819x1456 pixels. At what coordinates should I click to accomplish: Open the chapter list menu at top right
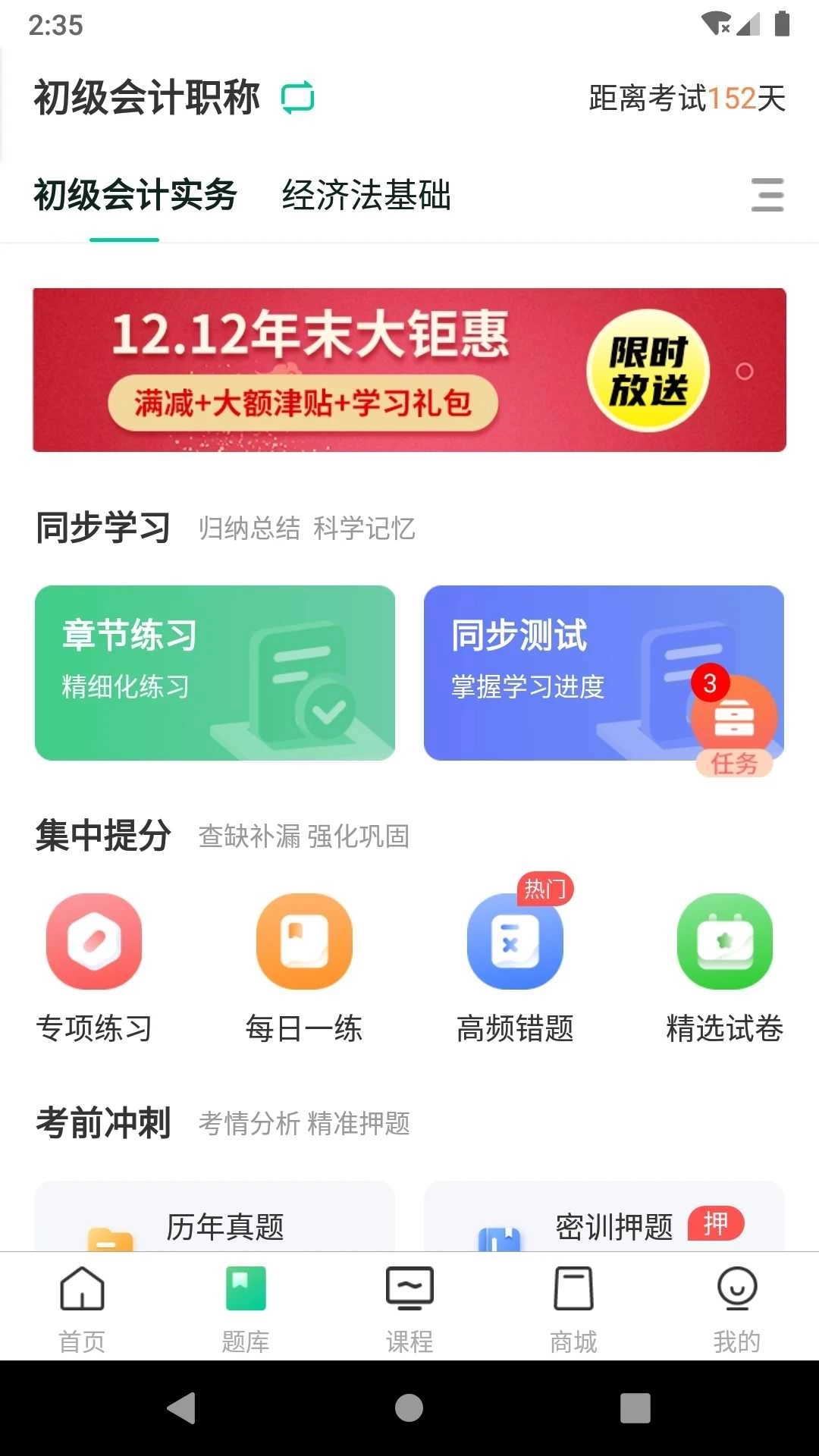point(767,196)
